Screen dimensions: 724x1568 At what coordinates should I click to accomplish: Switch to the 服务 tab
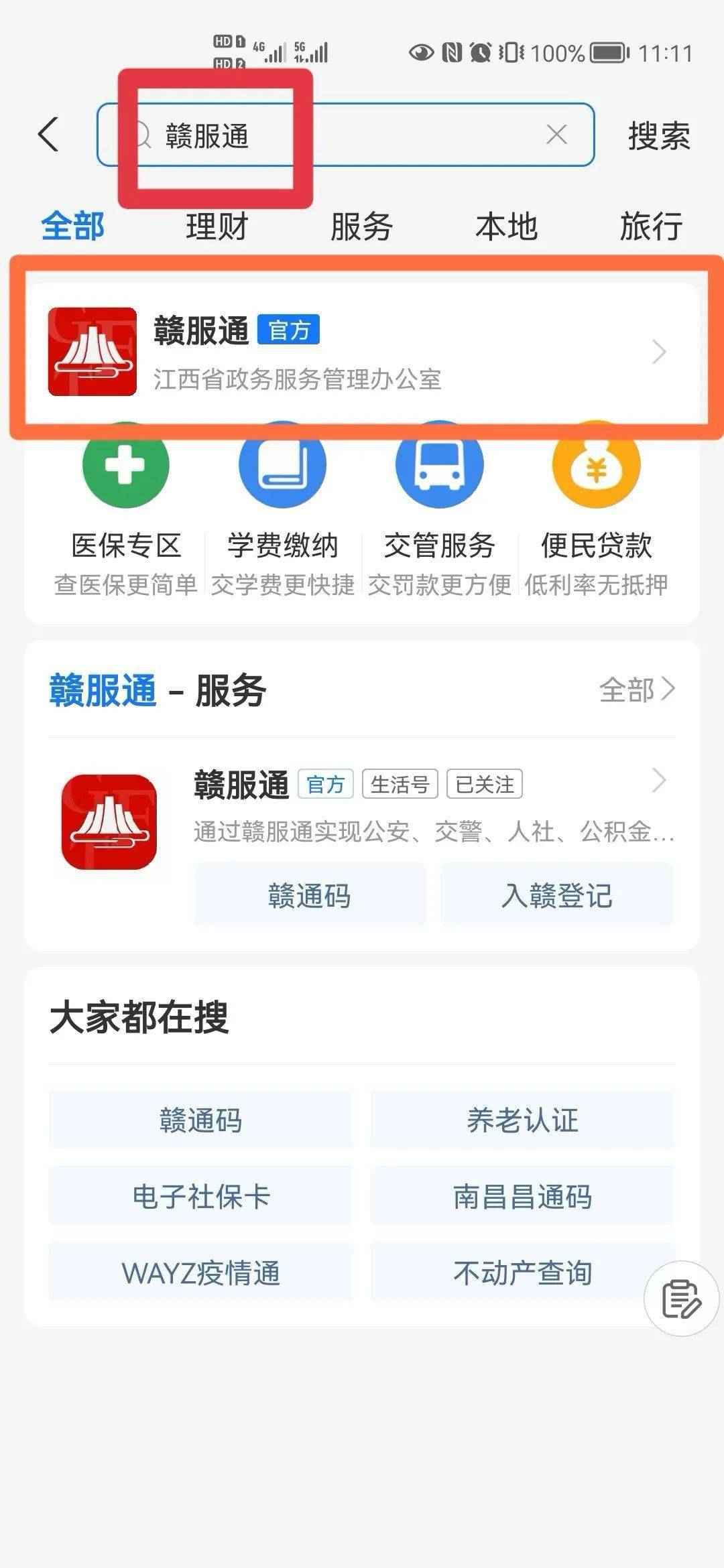(361, 226)
